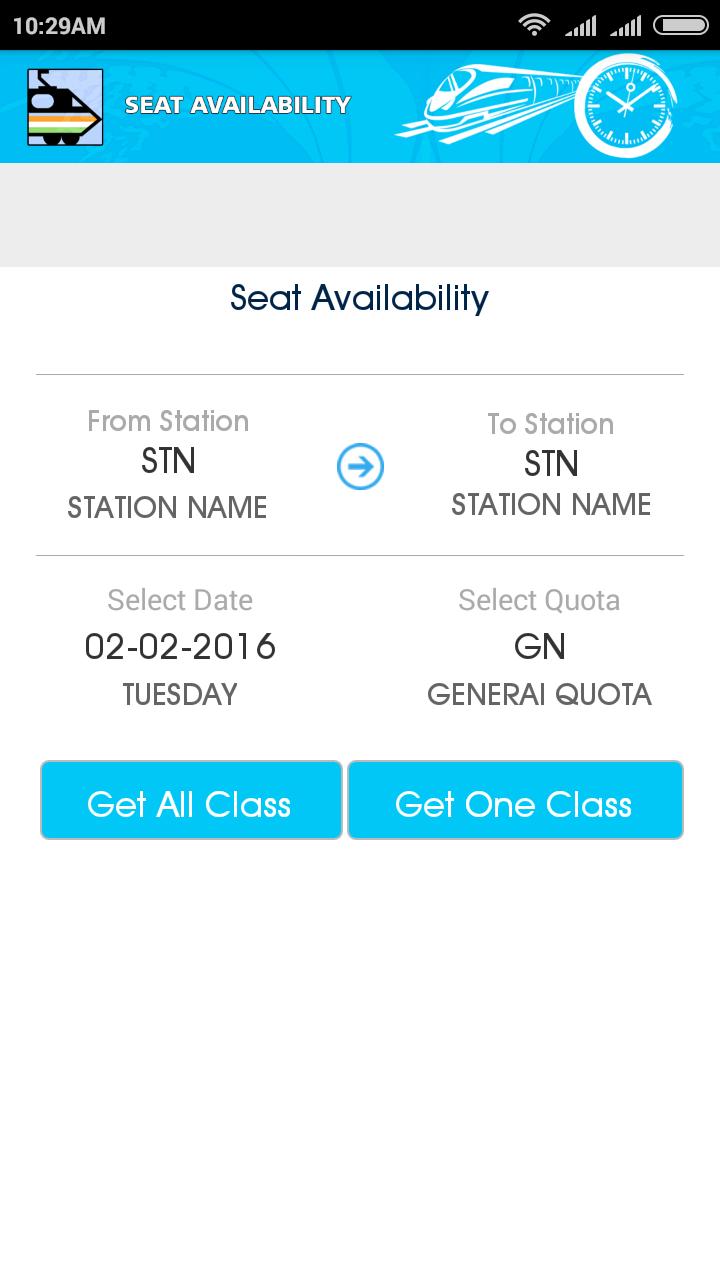Click the clock icon in the header
720x1280 pixels.
click(627, 105)
